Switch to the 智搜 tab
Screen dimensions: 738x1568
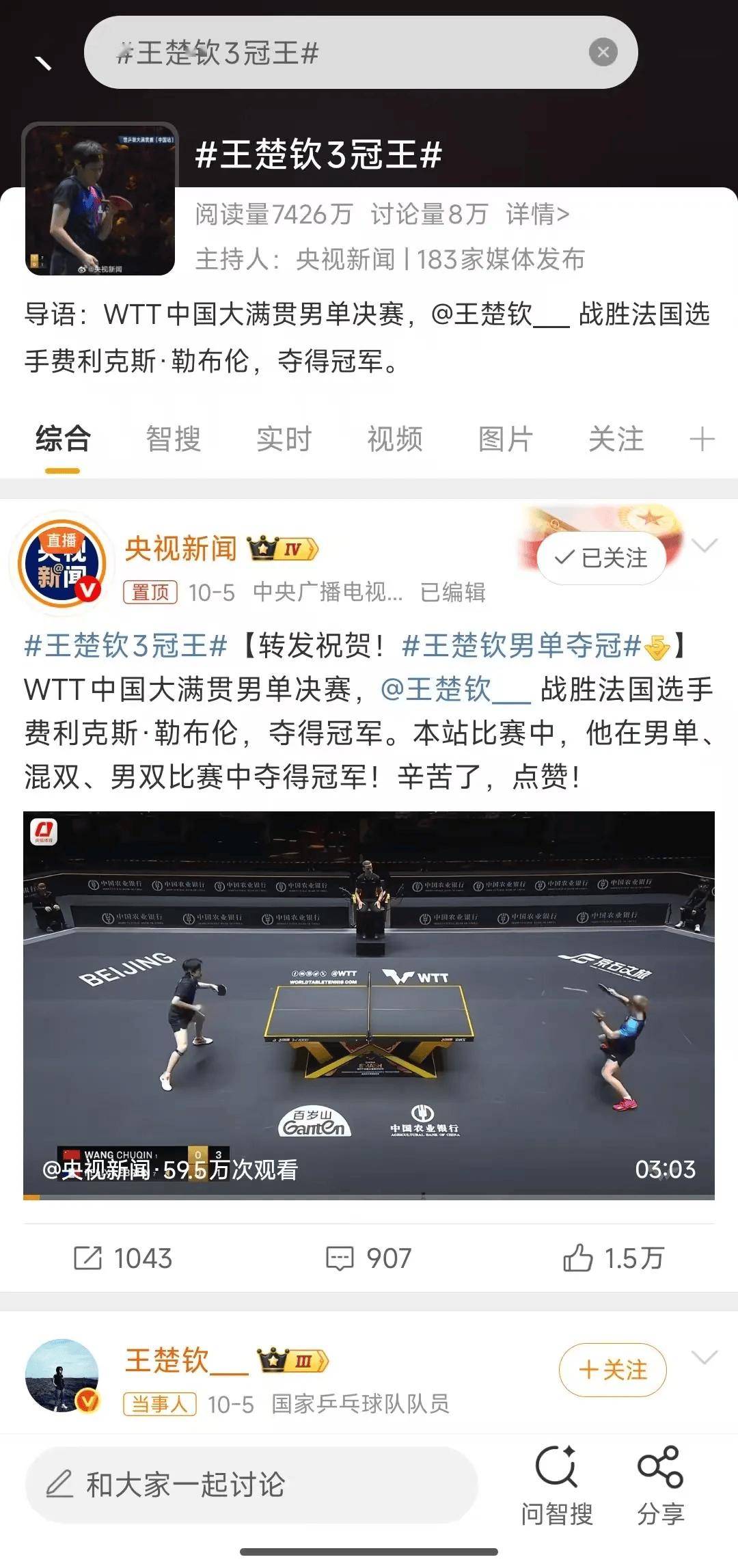(x=173, y=439)
